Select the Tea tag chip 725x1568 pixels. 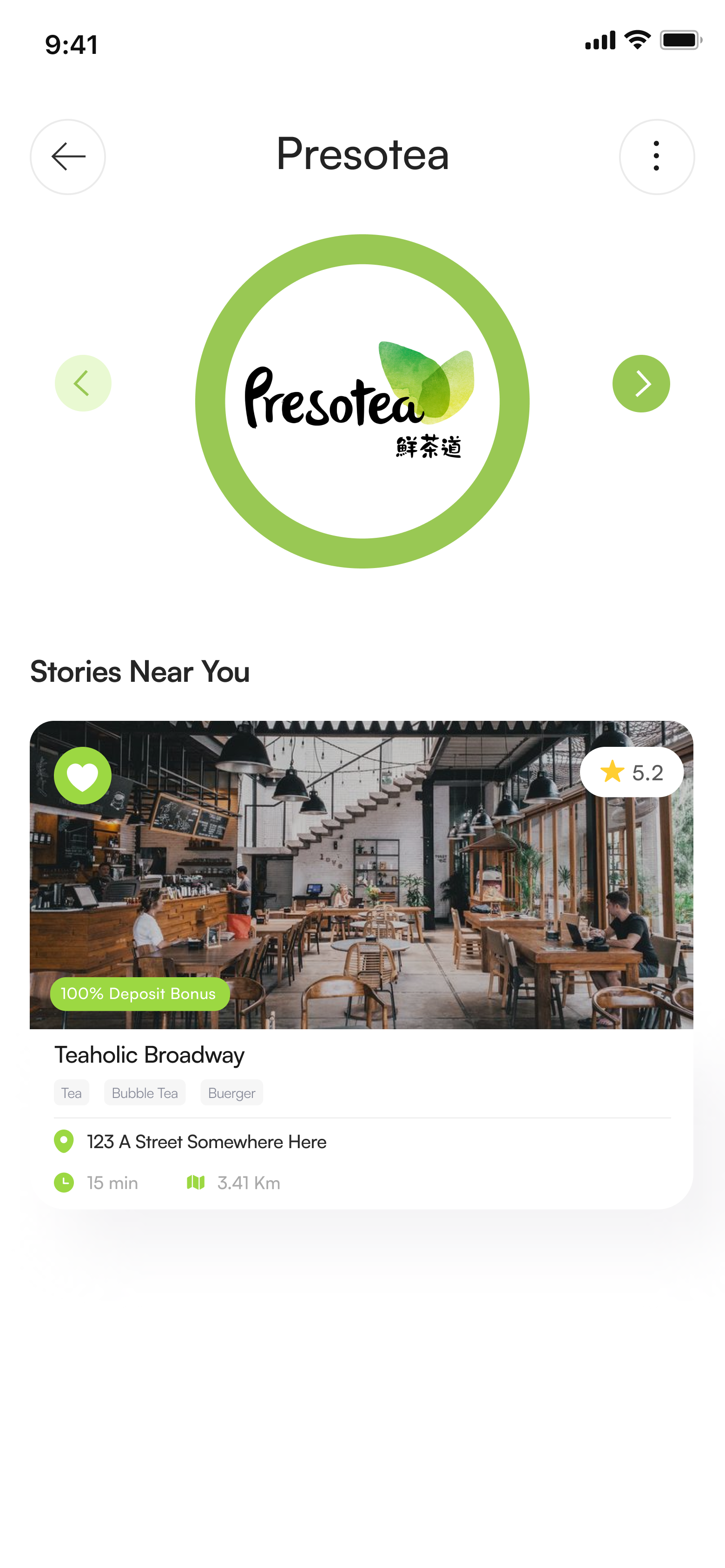(x=71, y=1092)
